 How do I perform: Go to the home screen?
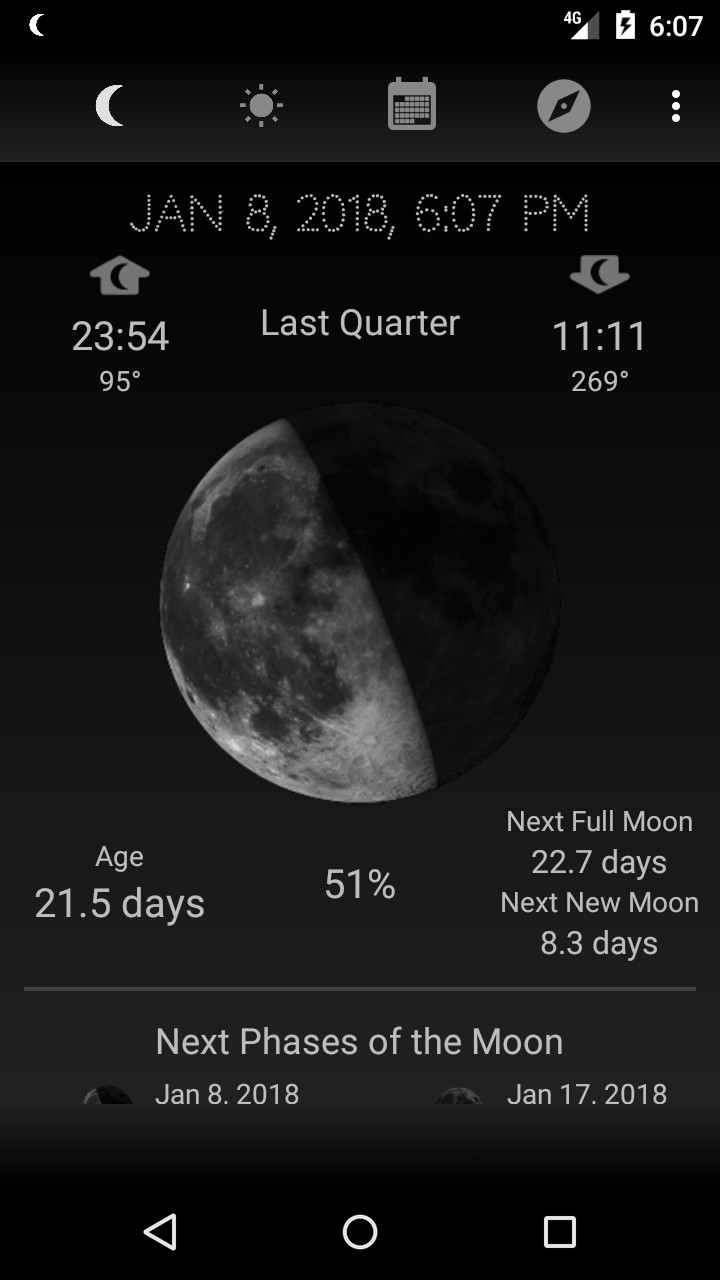point(360,1231)
